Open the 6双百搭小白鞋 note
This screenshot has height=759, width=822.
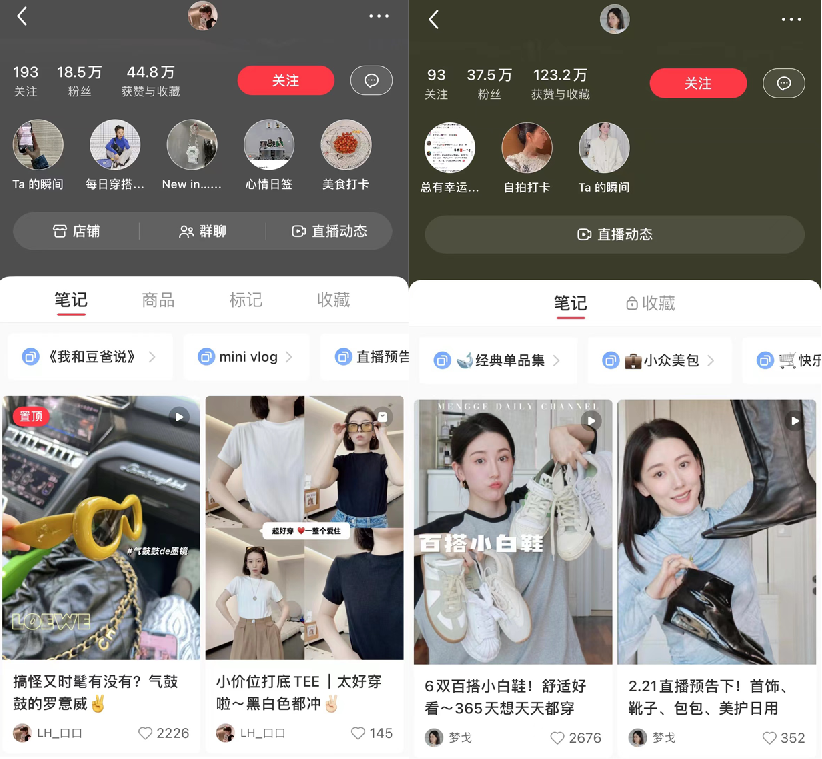[x=513, y=532]
